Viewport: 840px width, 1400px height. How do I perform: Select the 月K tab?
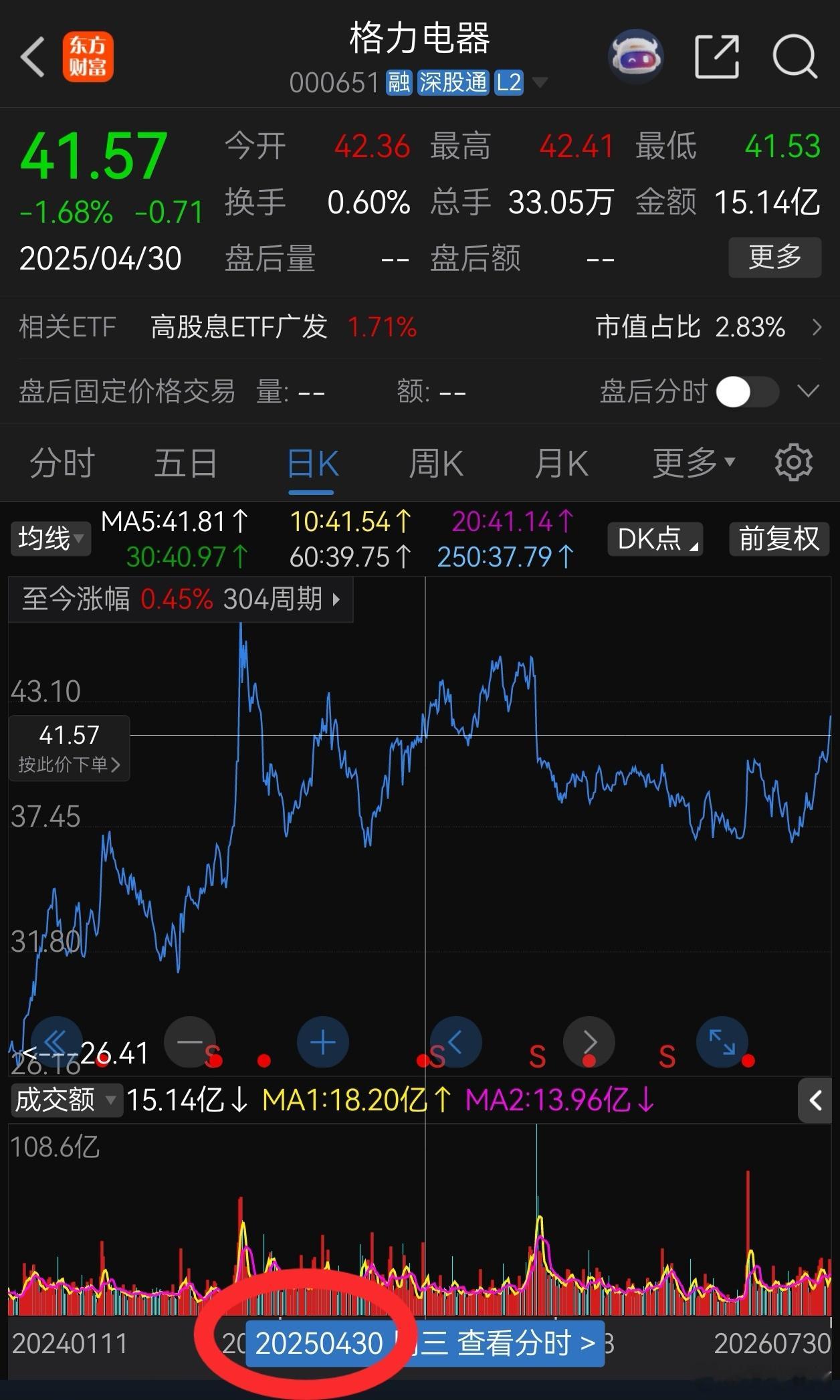click(x=561, y=463)
